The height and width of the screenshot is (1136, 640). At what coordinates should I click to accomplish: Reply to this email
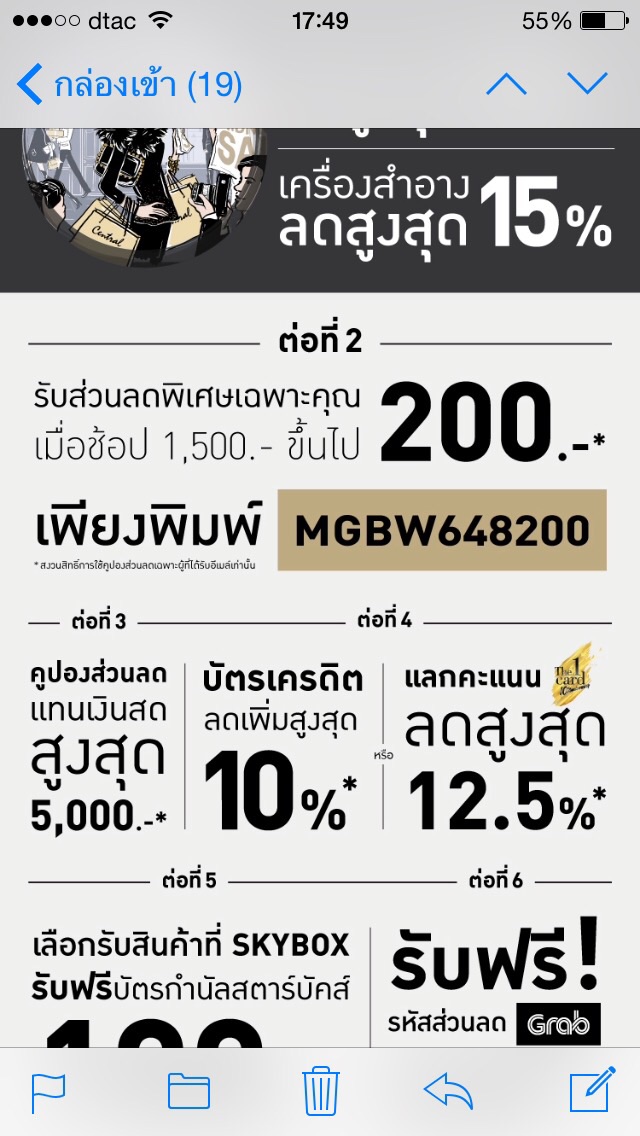click(x=448, y=1091)
